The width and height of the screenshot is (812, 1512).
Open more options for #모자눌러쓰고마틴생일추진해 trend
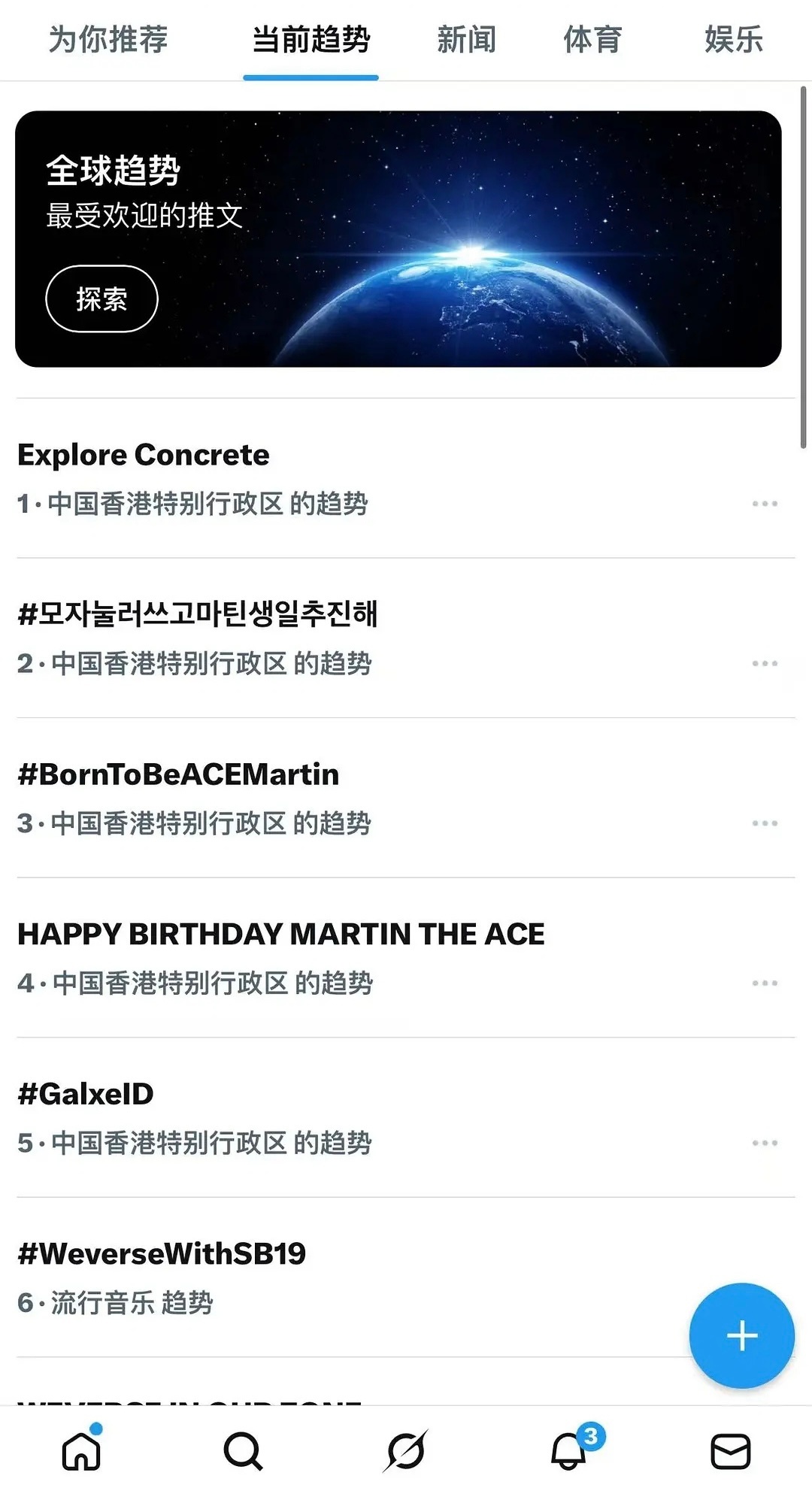pyautogui.click(x=765, y=663)
